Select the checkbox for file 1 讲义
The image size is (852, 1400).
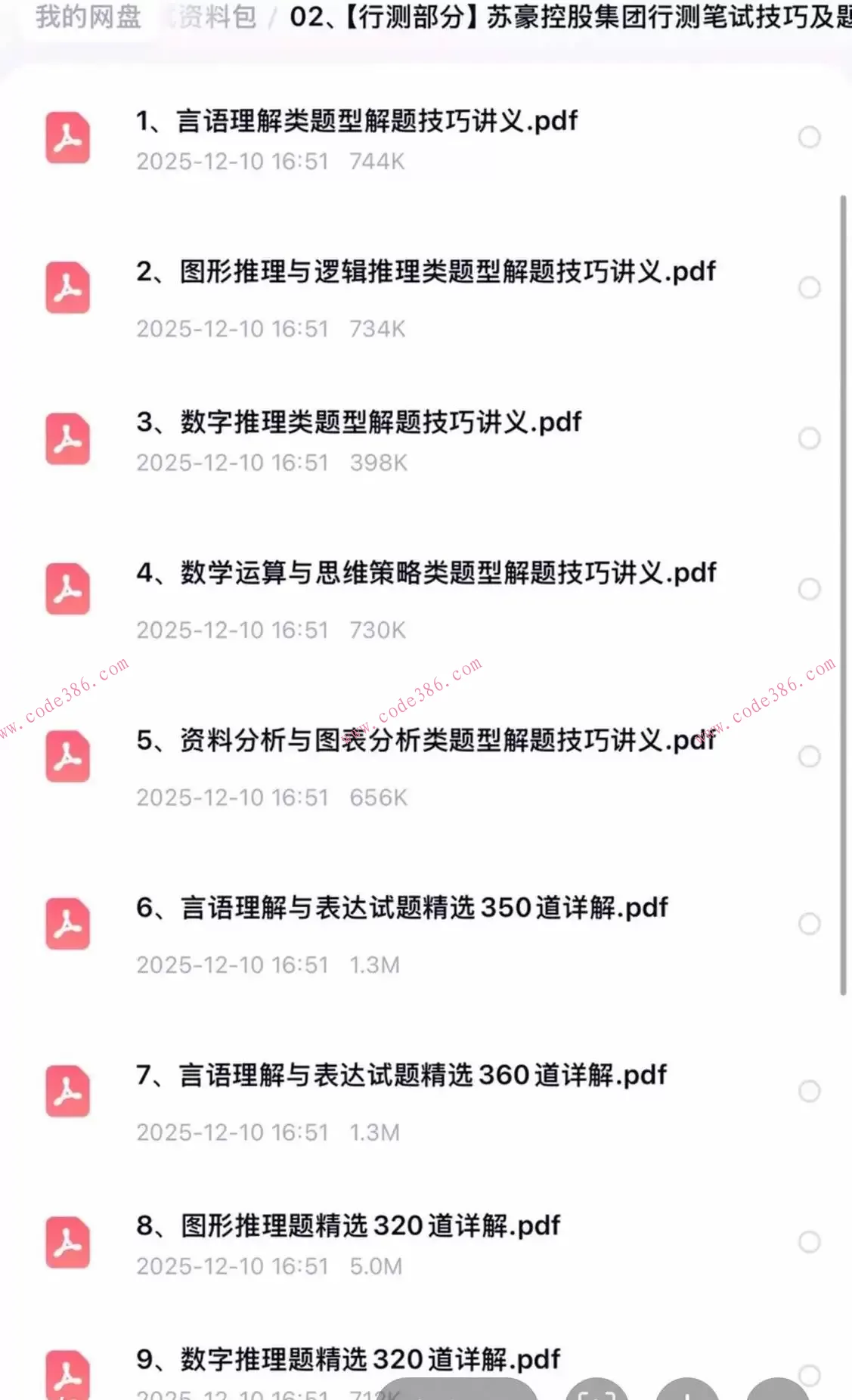point(810,137)
